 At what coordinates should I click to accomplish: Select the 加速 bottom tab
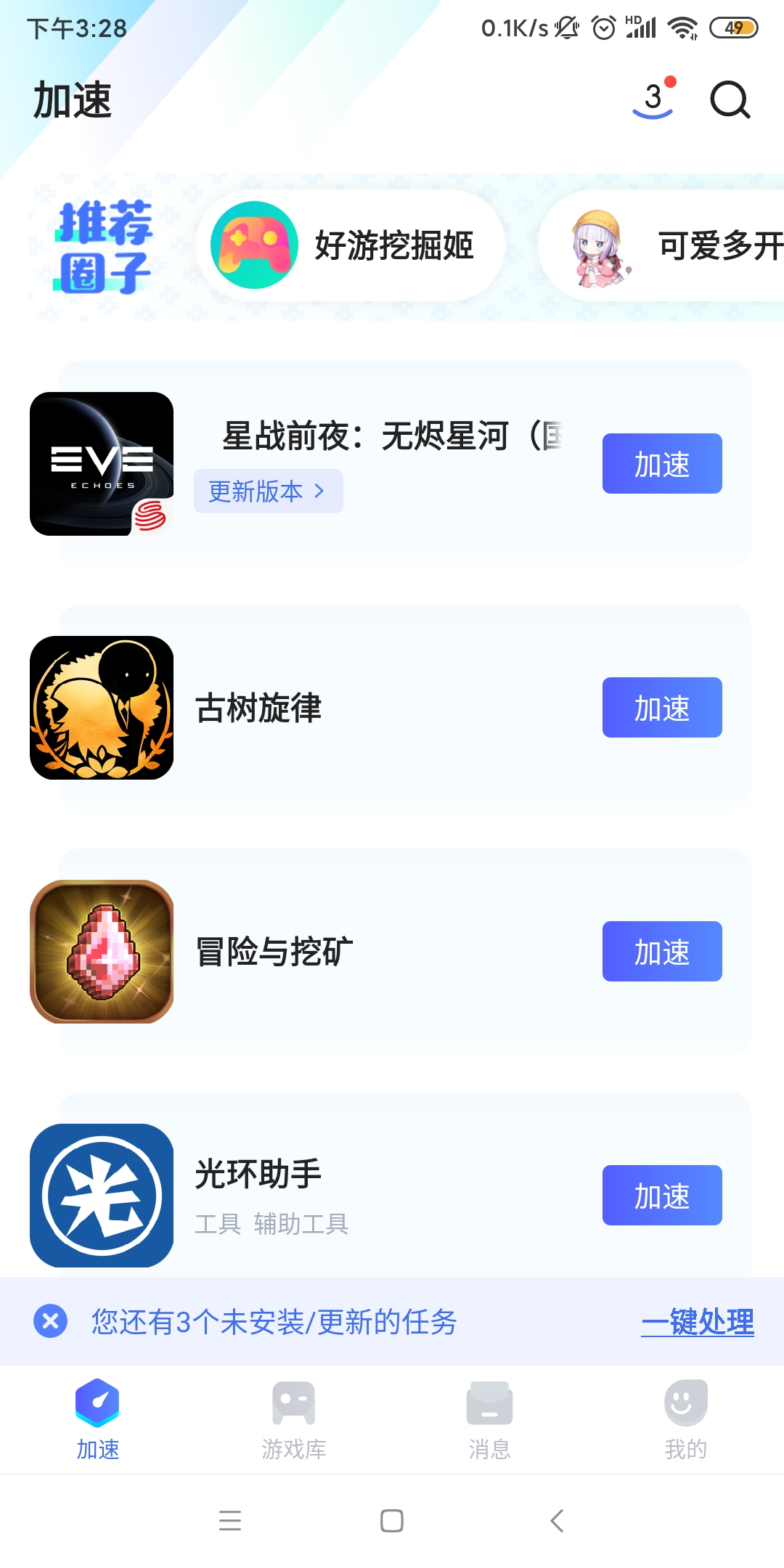(98, 1419)
